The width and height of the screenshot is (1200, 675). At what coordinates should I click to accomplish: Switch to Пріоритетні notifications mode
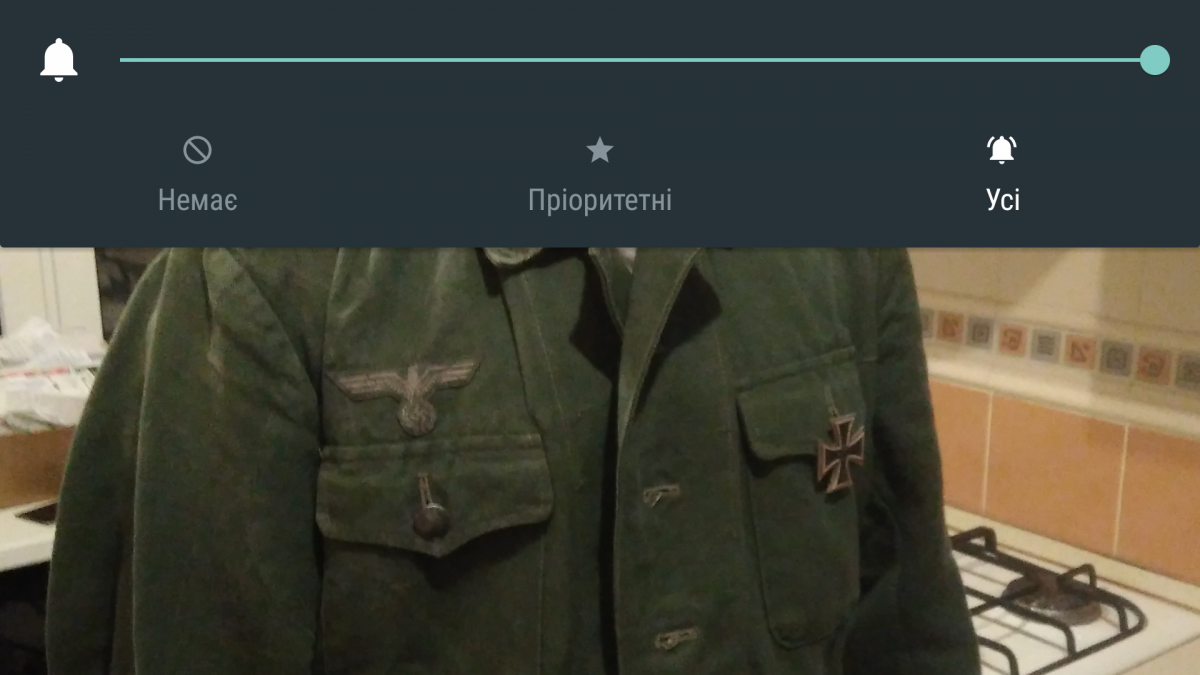(599, 175)
